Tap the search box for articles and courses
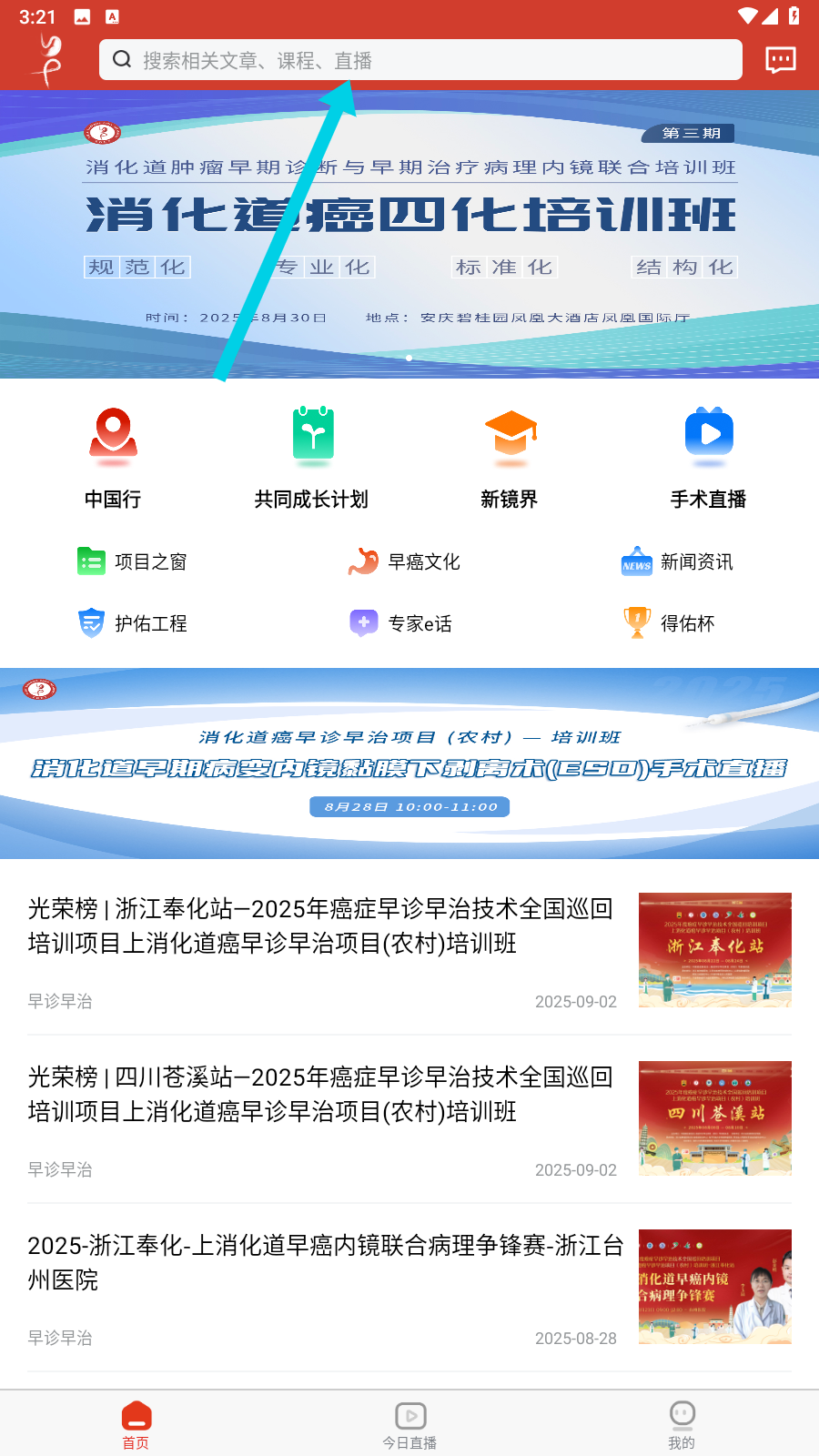Screen dimensions: 819x1456 (420, 60)
